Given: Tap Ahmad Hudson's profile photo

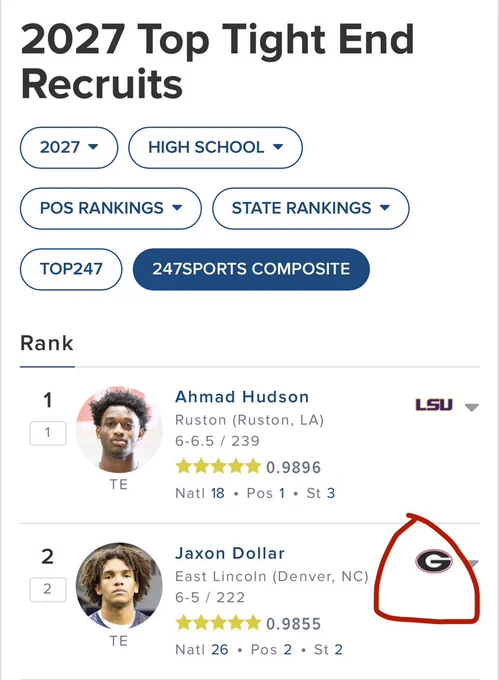Looking at the screenshot, I should coord(119,429).
